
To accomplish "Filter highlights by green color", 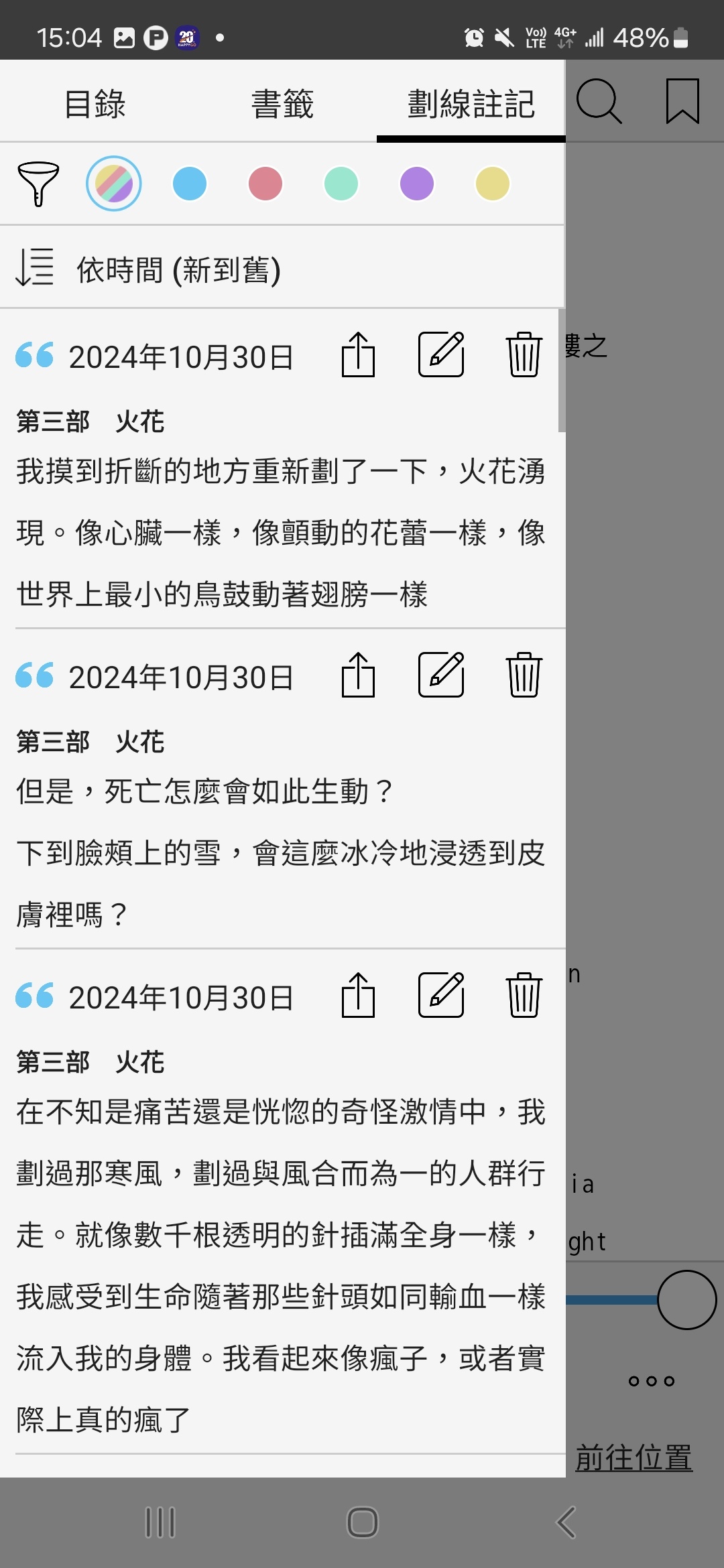I will (341, 184).
